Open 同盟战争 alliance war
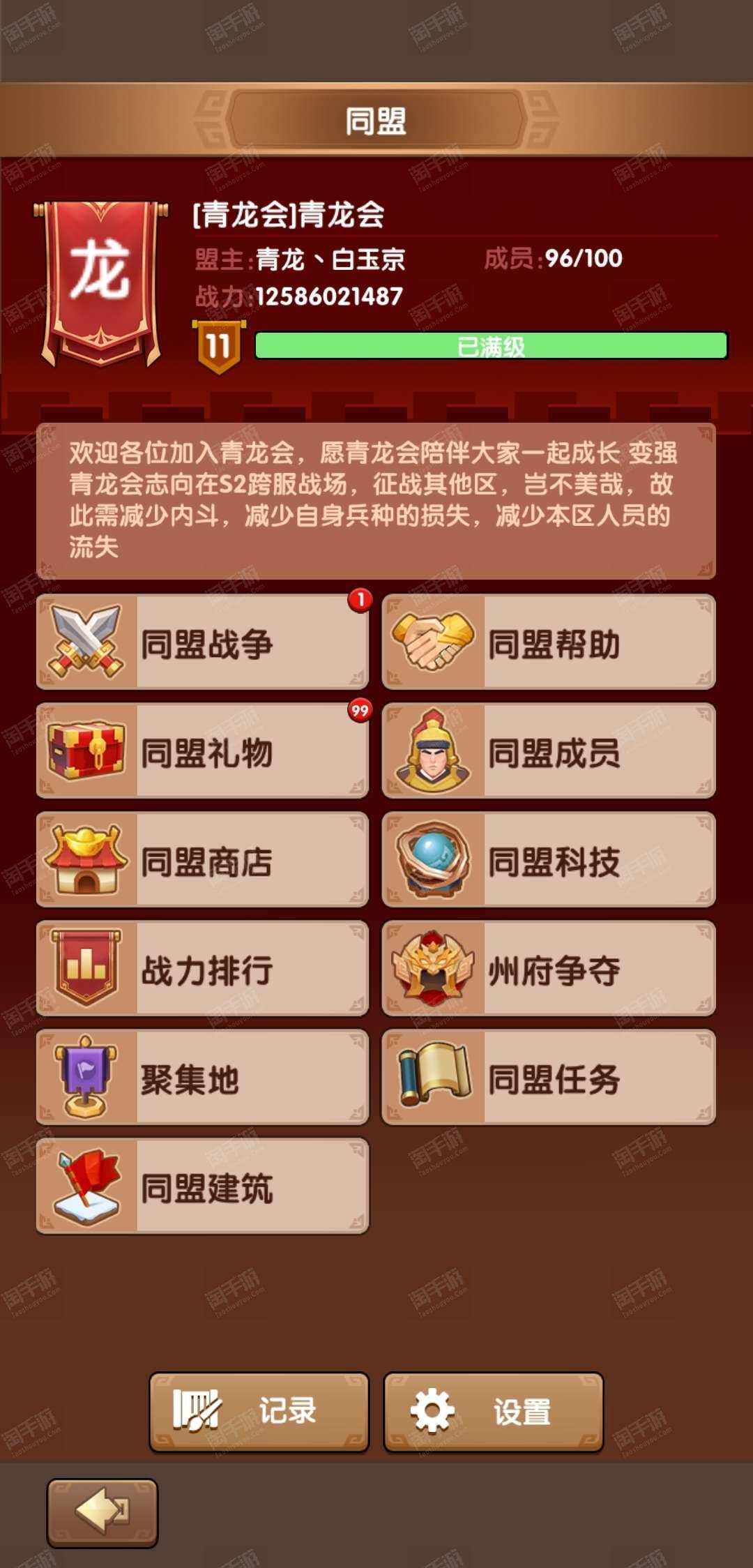The height and width of the screenshot is (1568, 753). (202, 642)
